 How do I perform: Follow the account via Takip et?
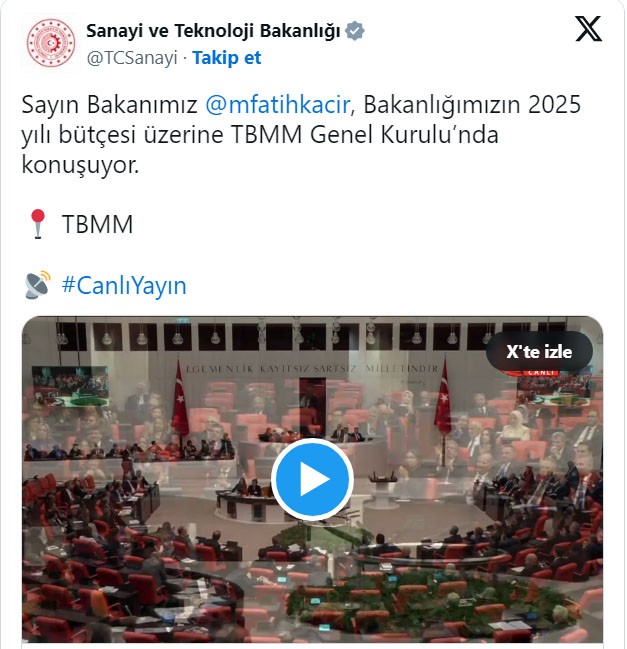226,58
